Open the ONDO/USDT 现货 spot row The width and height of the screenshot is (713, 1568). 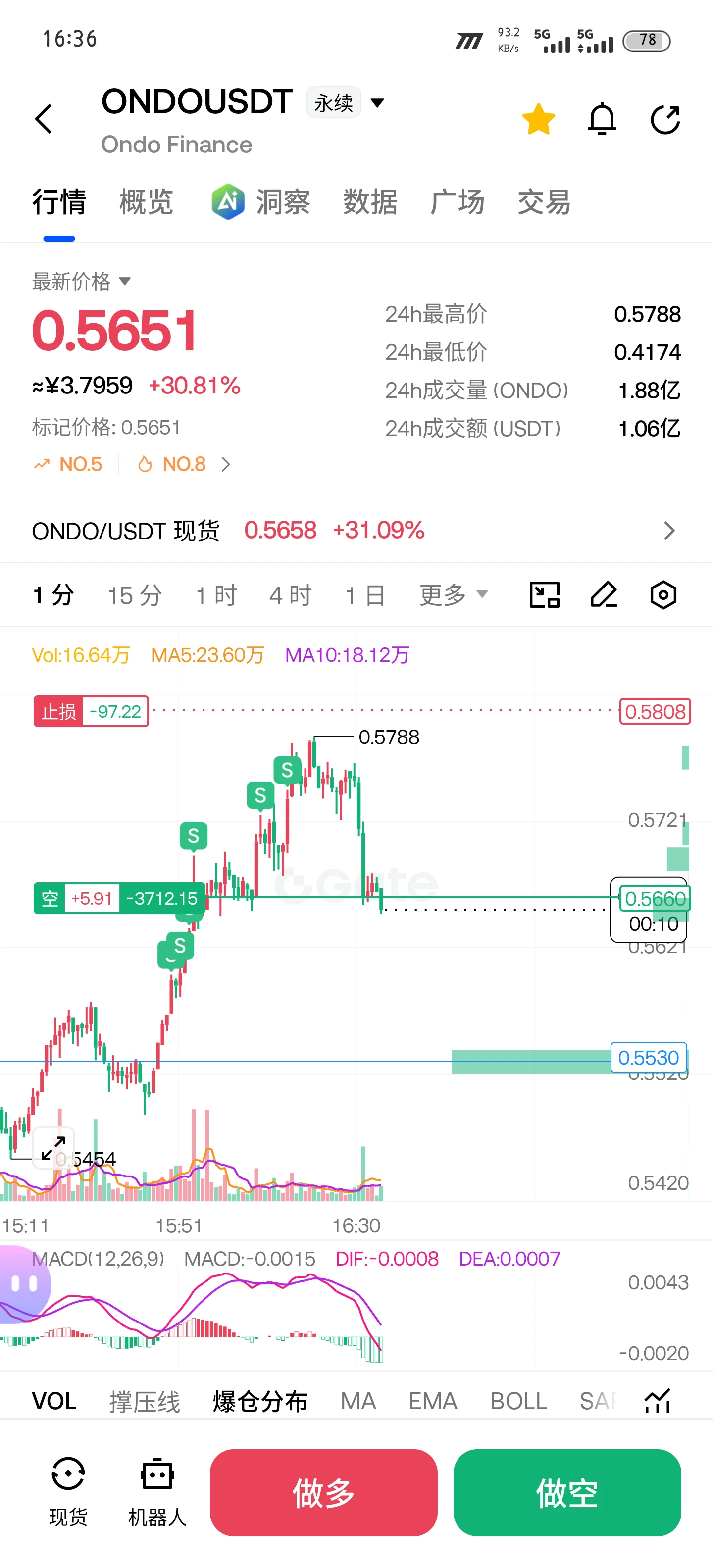356,530
